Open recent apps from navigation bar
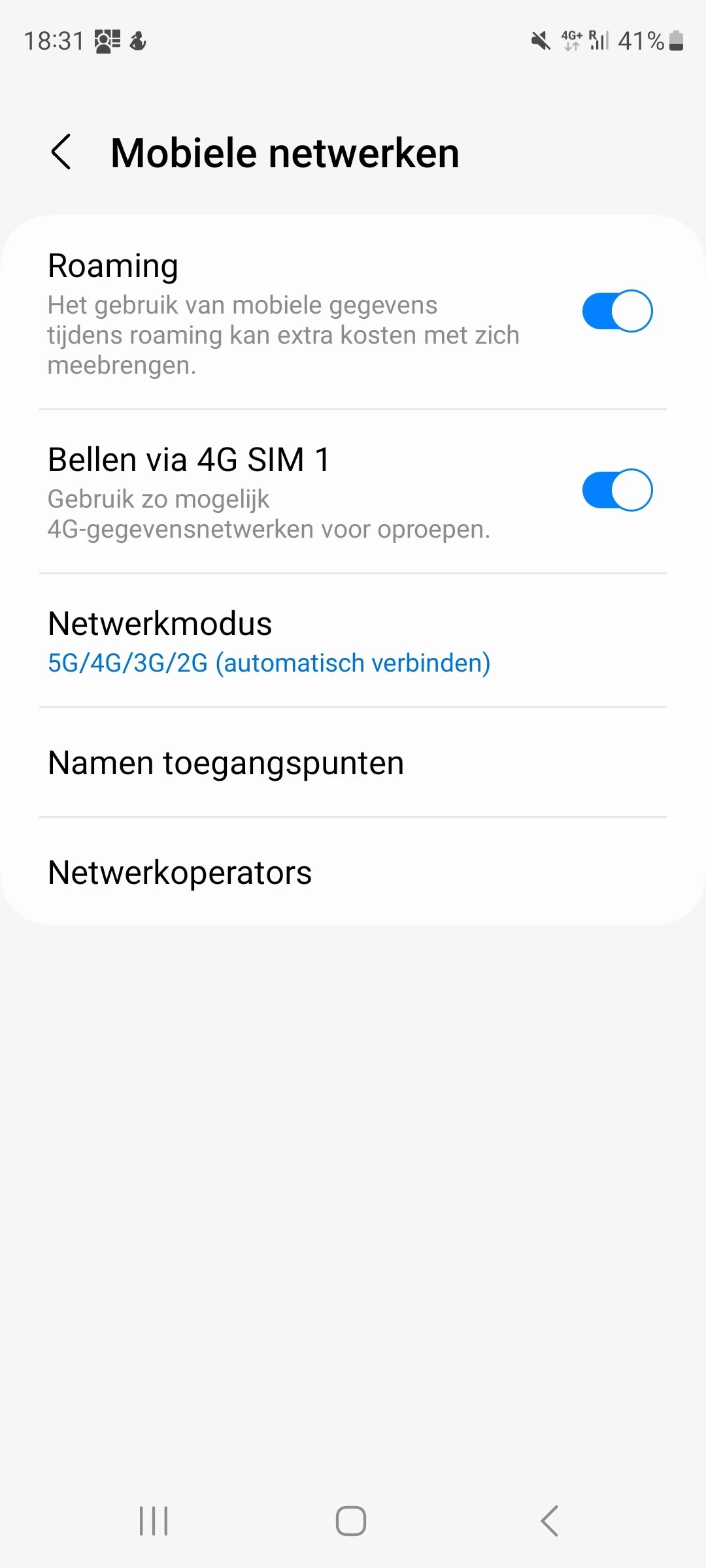 click(154, 1521)
